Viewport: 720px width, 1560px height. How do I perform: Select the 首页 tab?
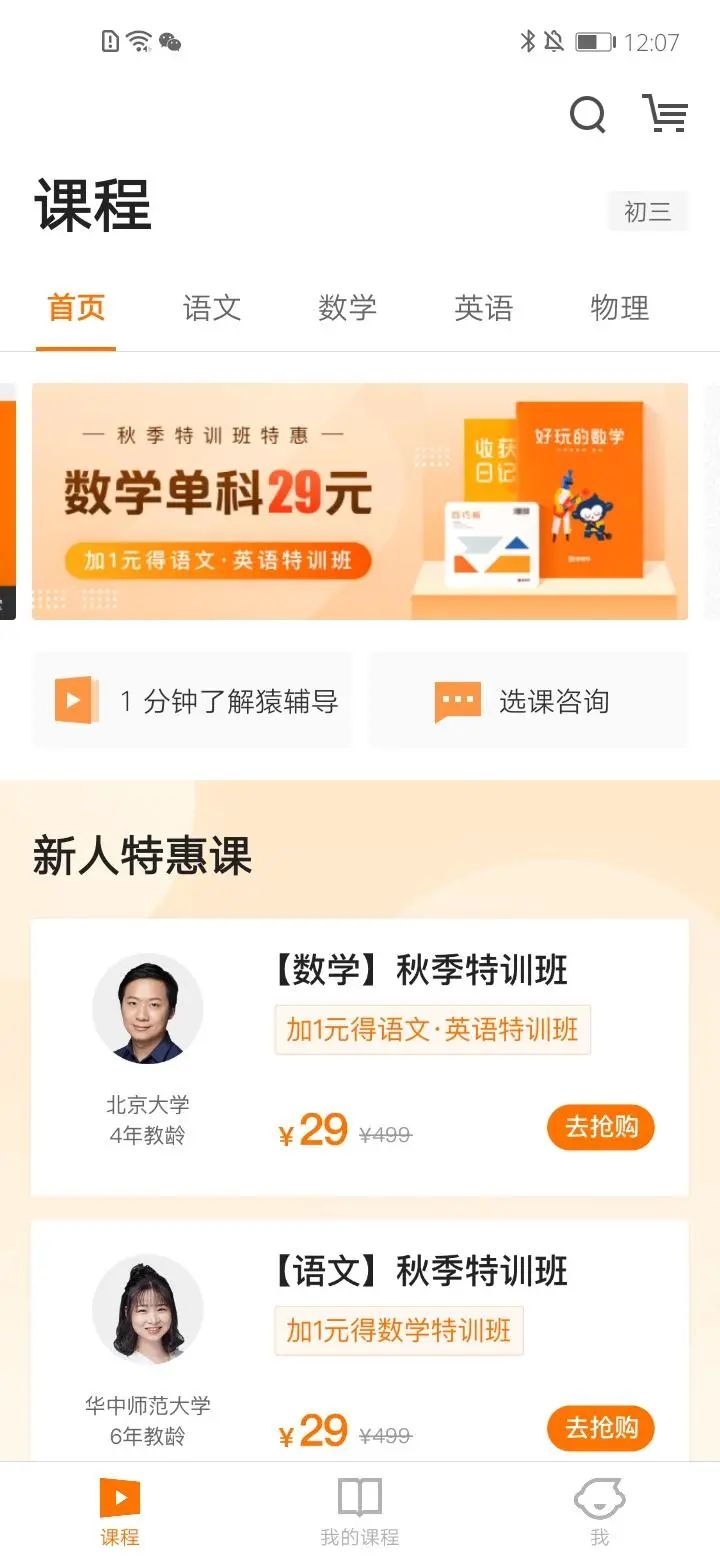click(x=76, y=308)
